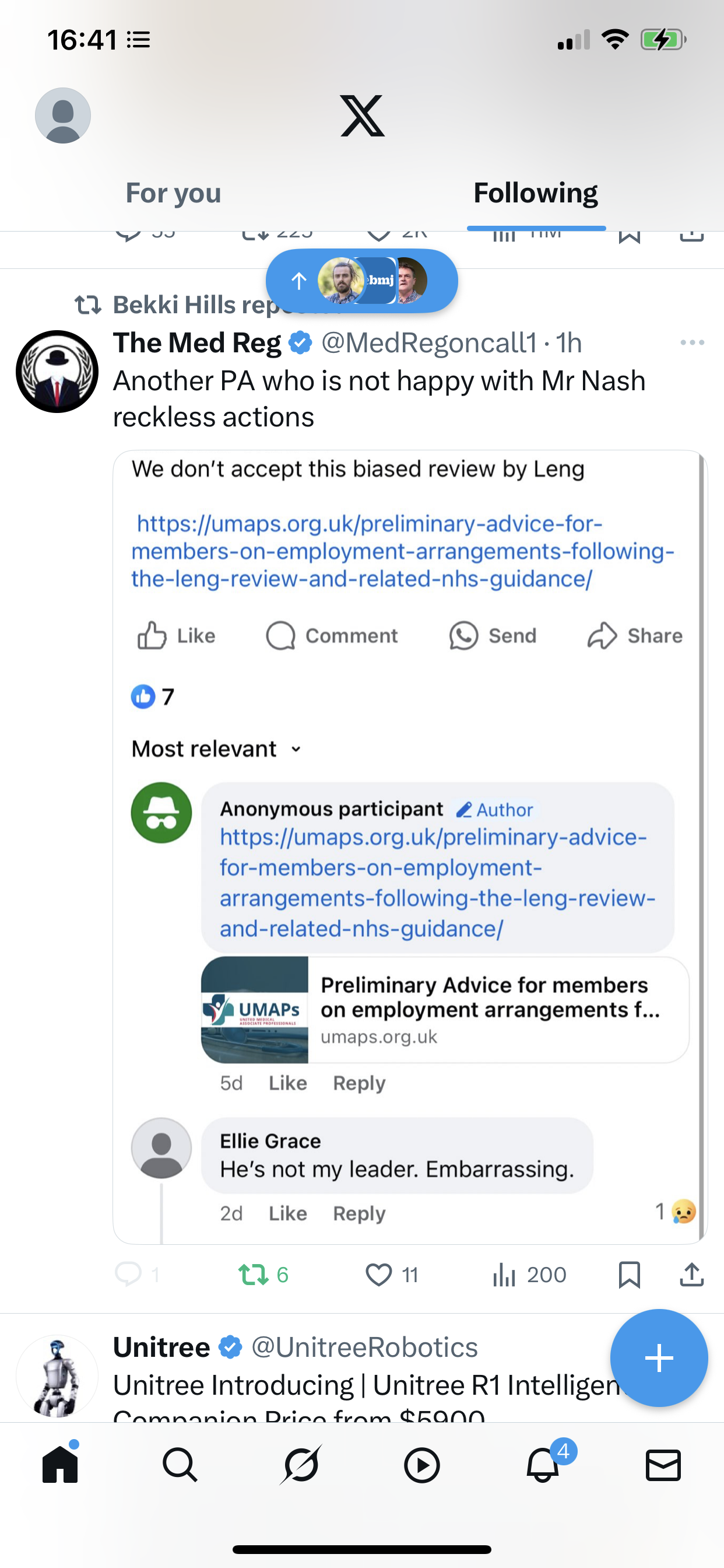Open the notifications bell

click(x=543, y=1464)
